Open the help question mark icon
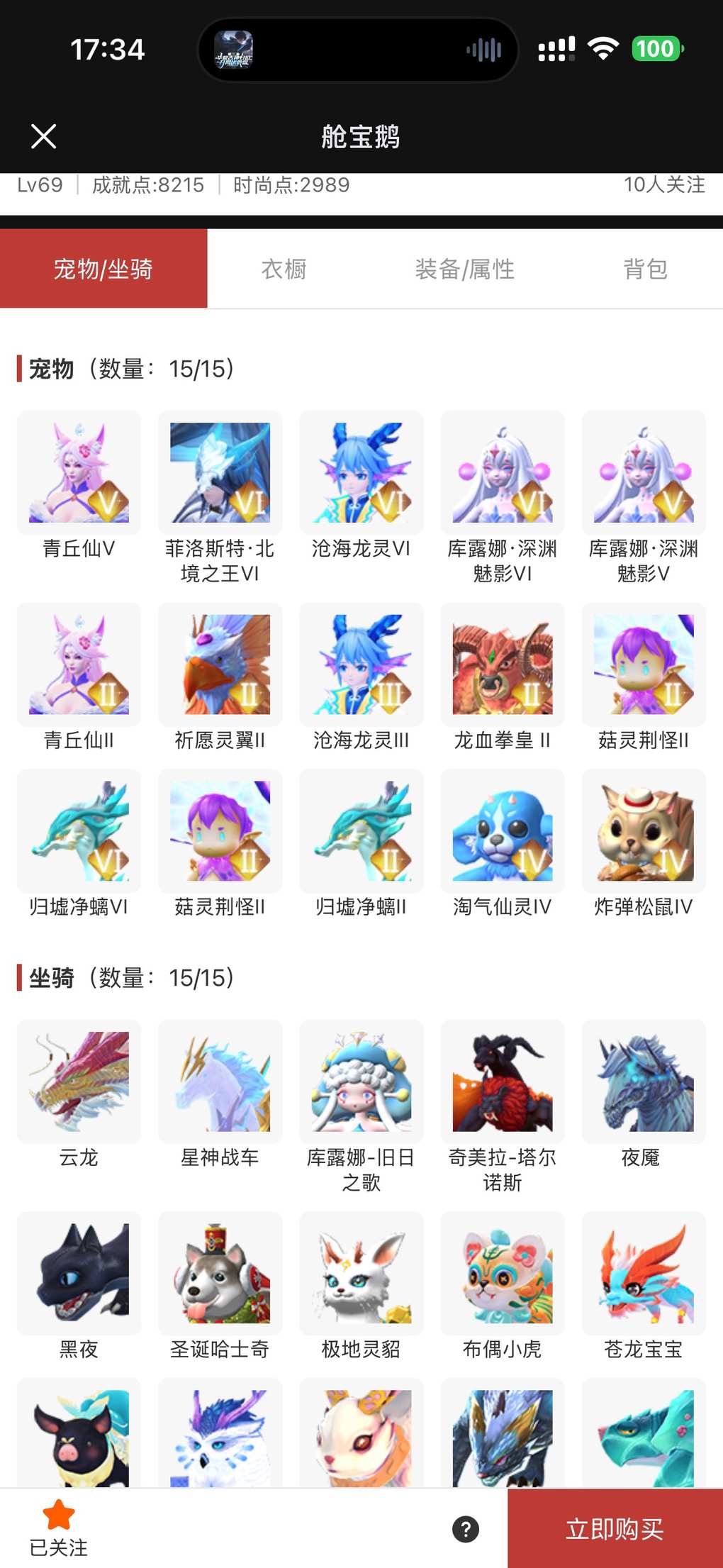The image size is (723, 1568). [x=466, y=1529]
